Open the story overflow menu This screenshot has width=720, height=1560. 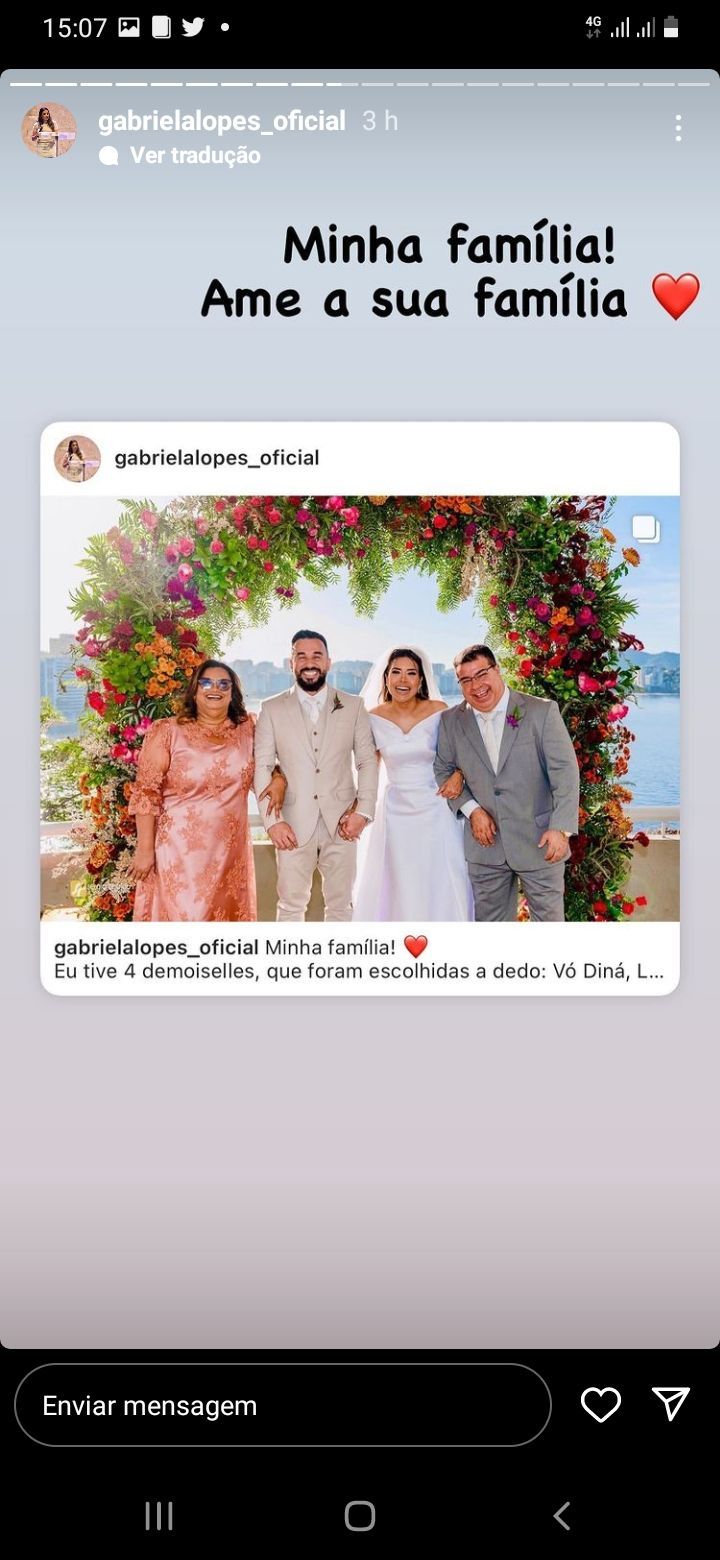click(678, 128)
